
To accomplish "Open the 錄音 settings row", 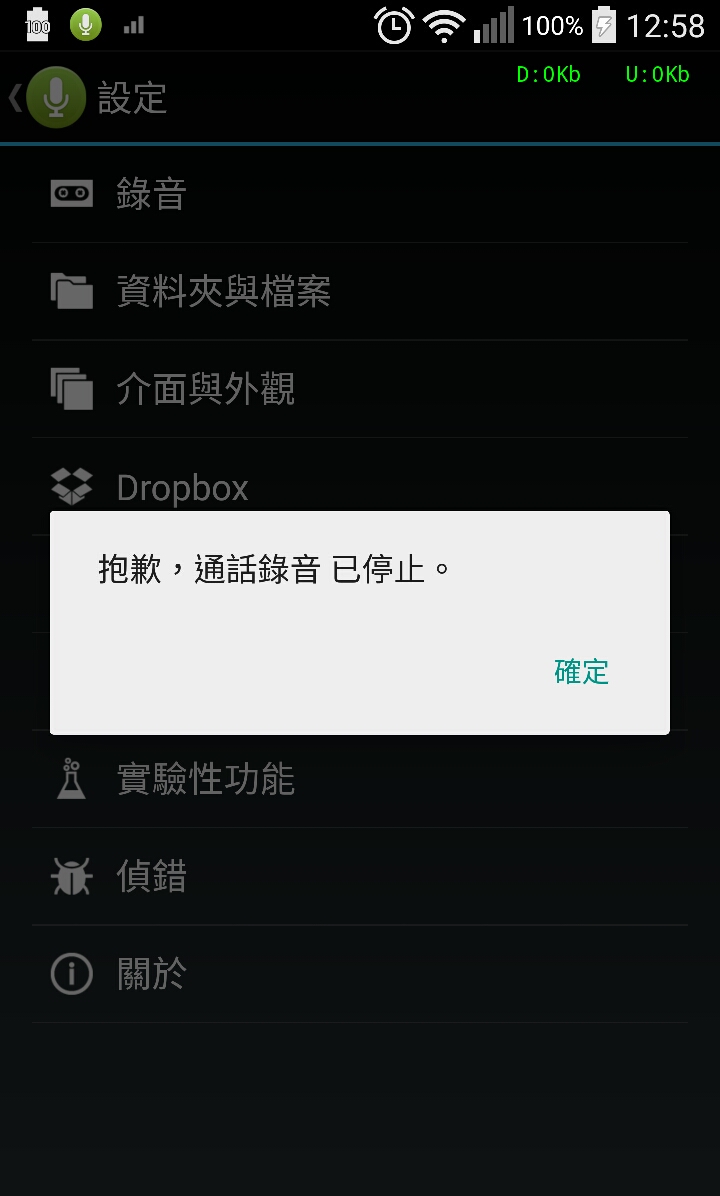I will point(360,194).
